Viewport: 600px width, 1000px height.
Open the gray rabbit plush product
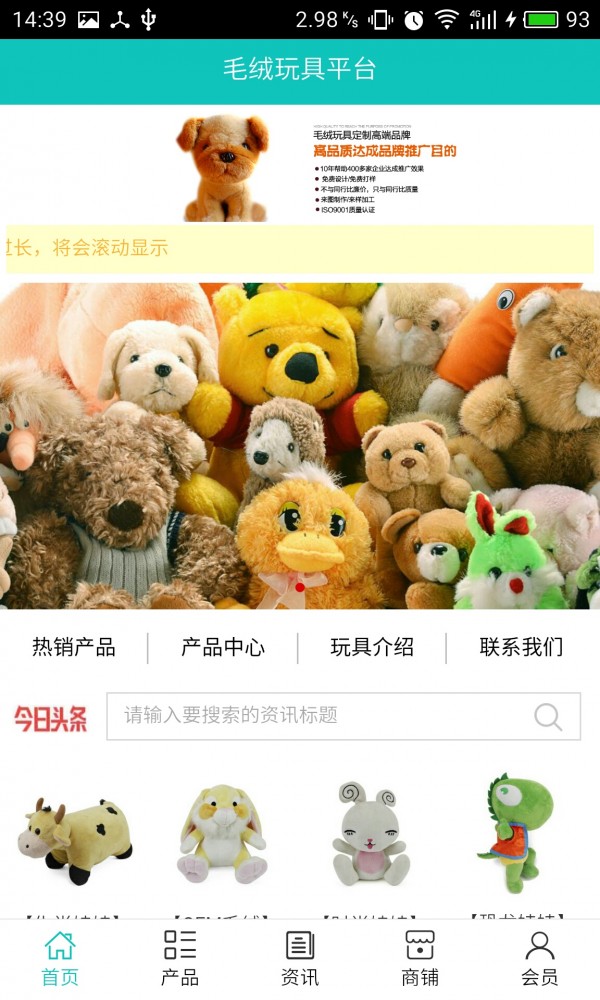point(370,835)
